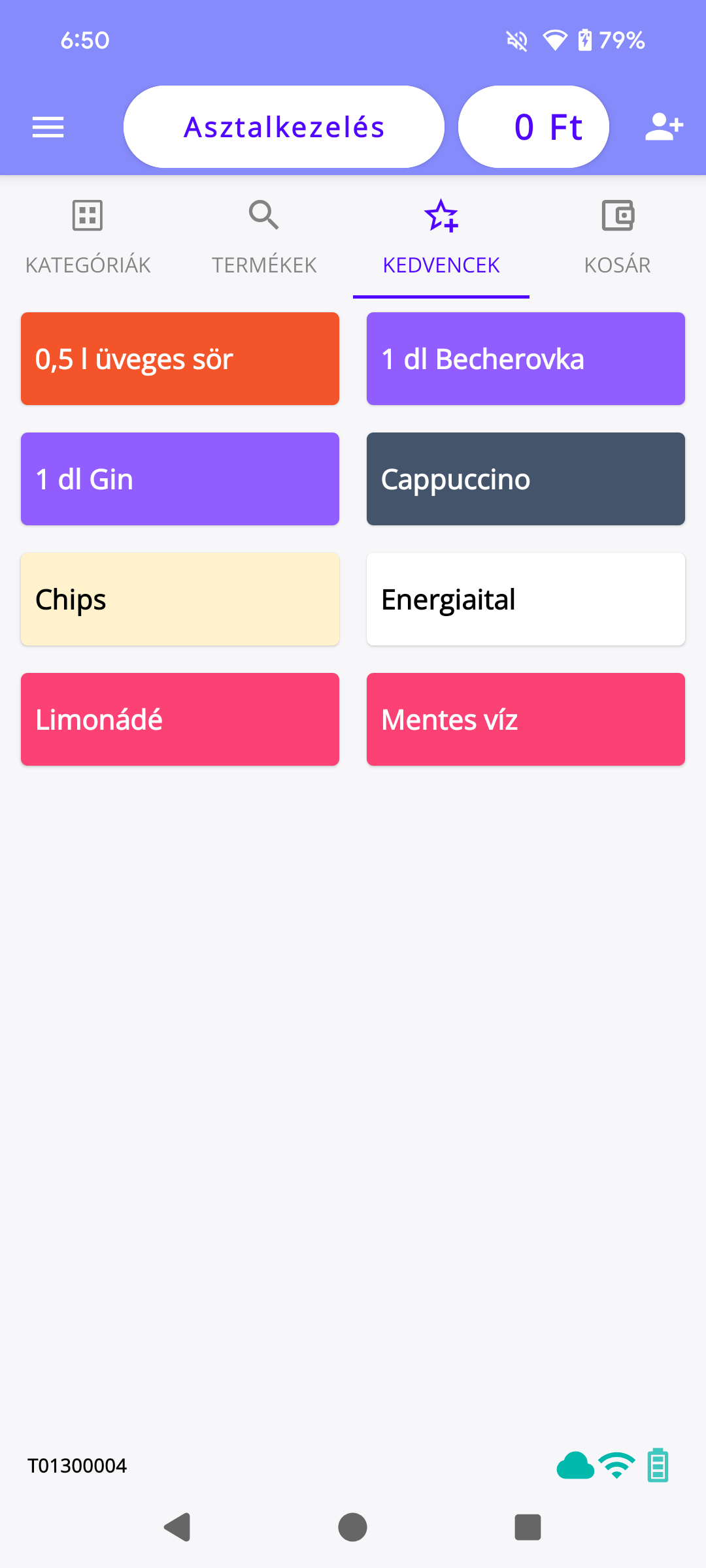
Task: Tap the 0 Ft total button
Action: [x=533, y=127]
